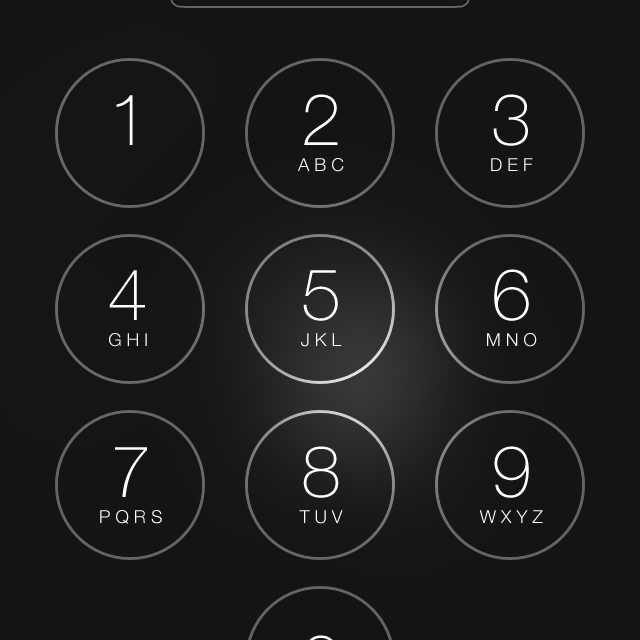Choose the 7 PQRS key

coord(130,485)
